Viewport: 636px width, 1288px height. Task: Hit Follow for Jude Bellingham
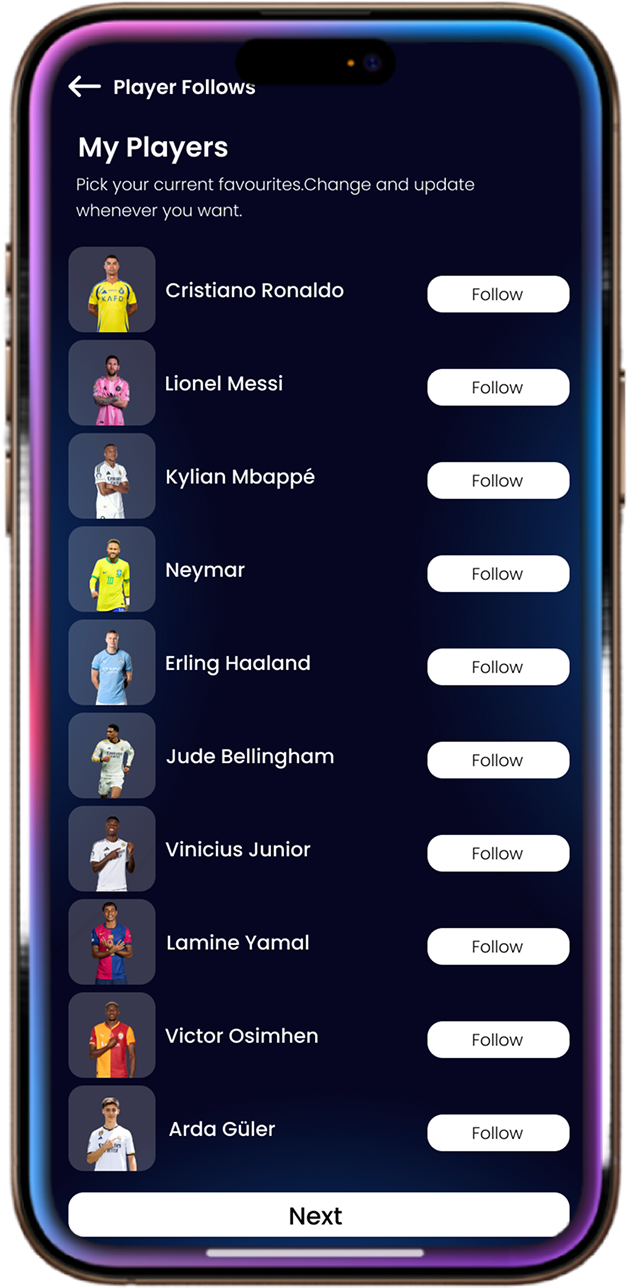point(498,760)
